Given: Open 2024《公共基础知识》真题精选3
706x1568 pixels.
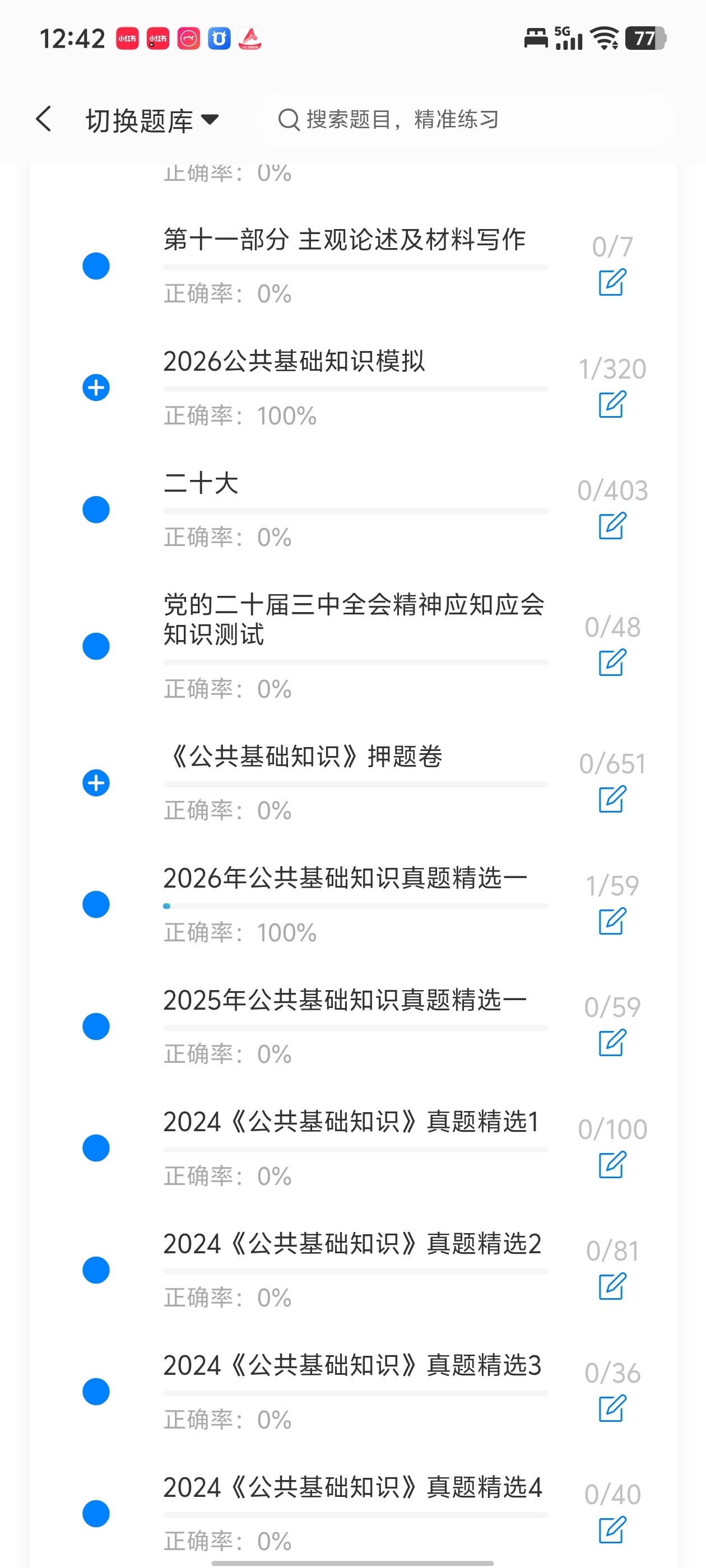Looking at the screenshot, I should click(352, 1365).
